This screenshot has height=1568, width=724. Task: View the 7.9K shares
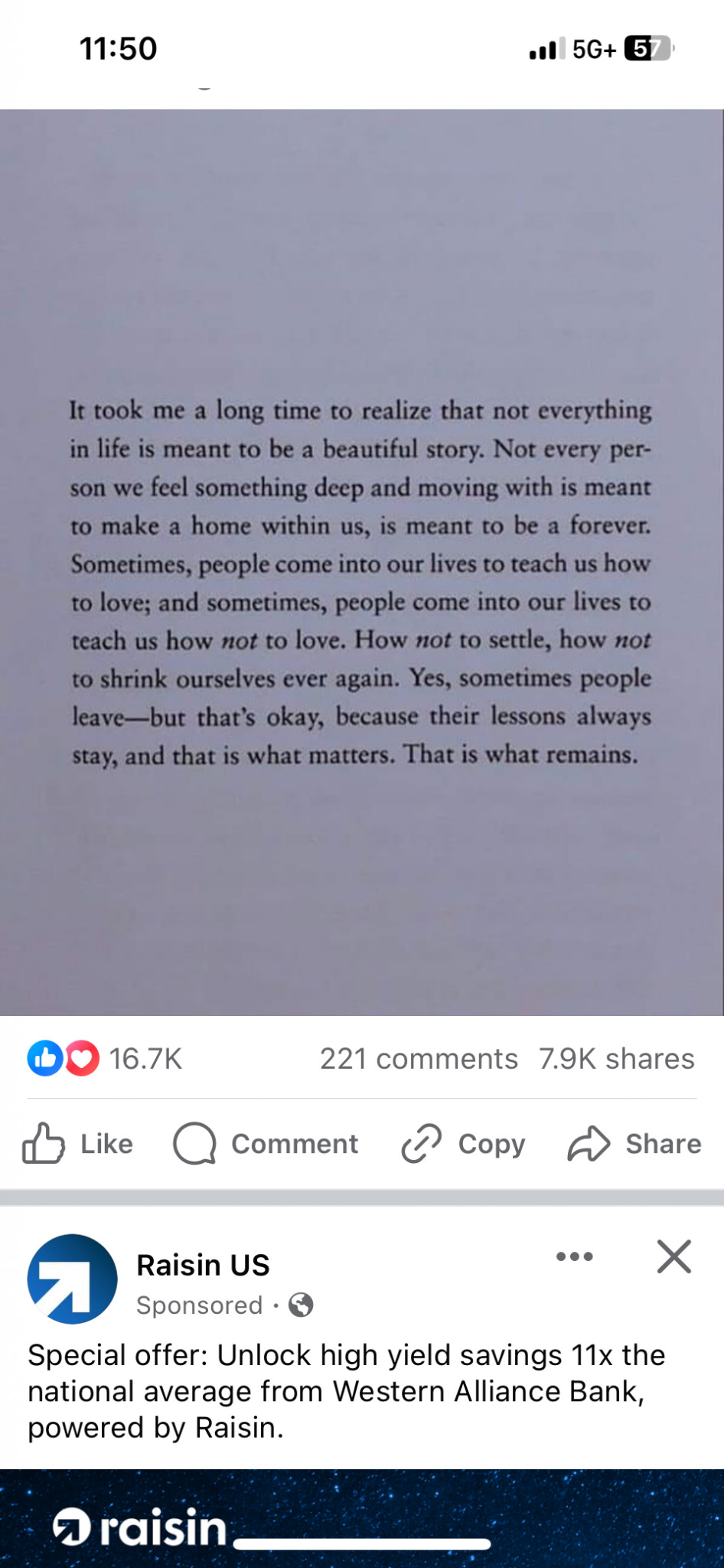[617, 1059]
